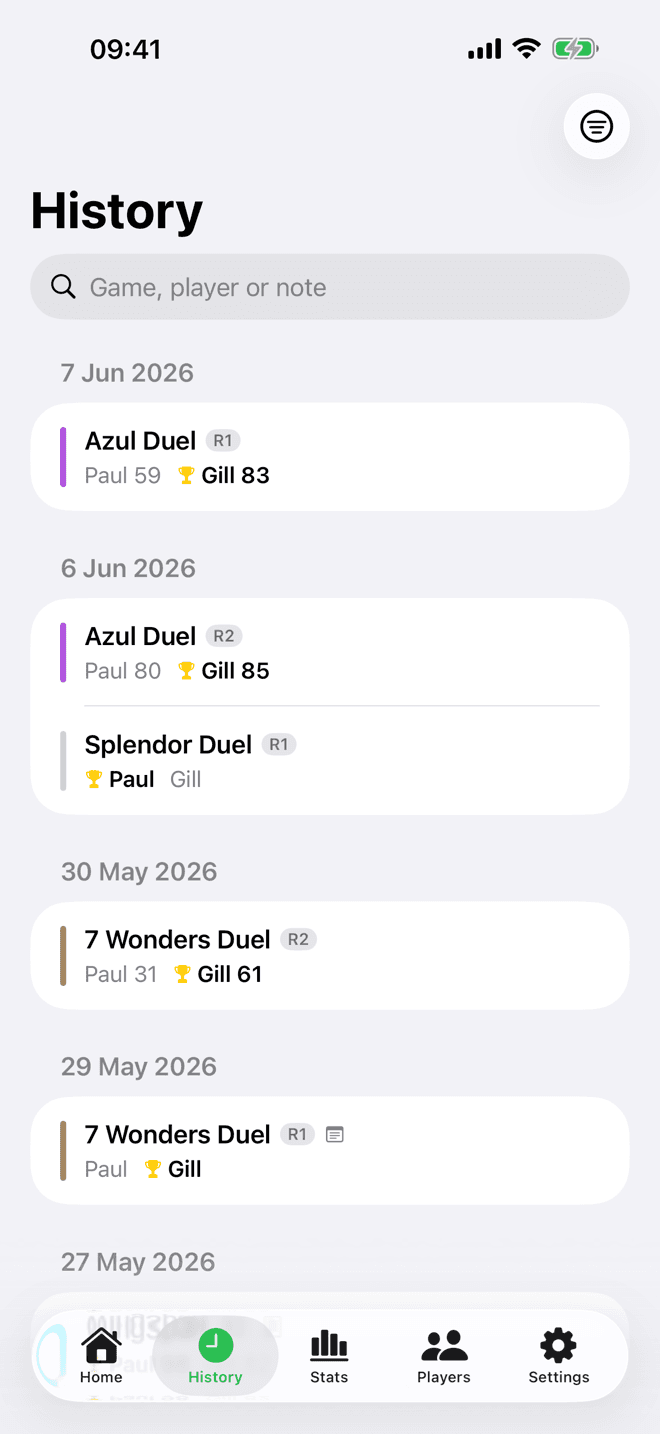Open the 7 Wonders Duel R2 entry

pyautogui.click(x=330, y=956)
